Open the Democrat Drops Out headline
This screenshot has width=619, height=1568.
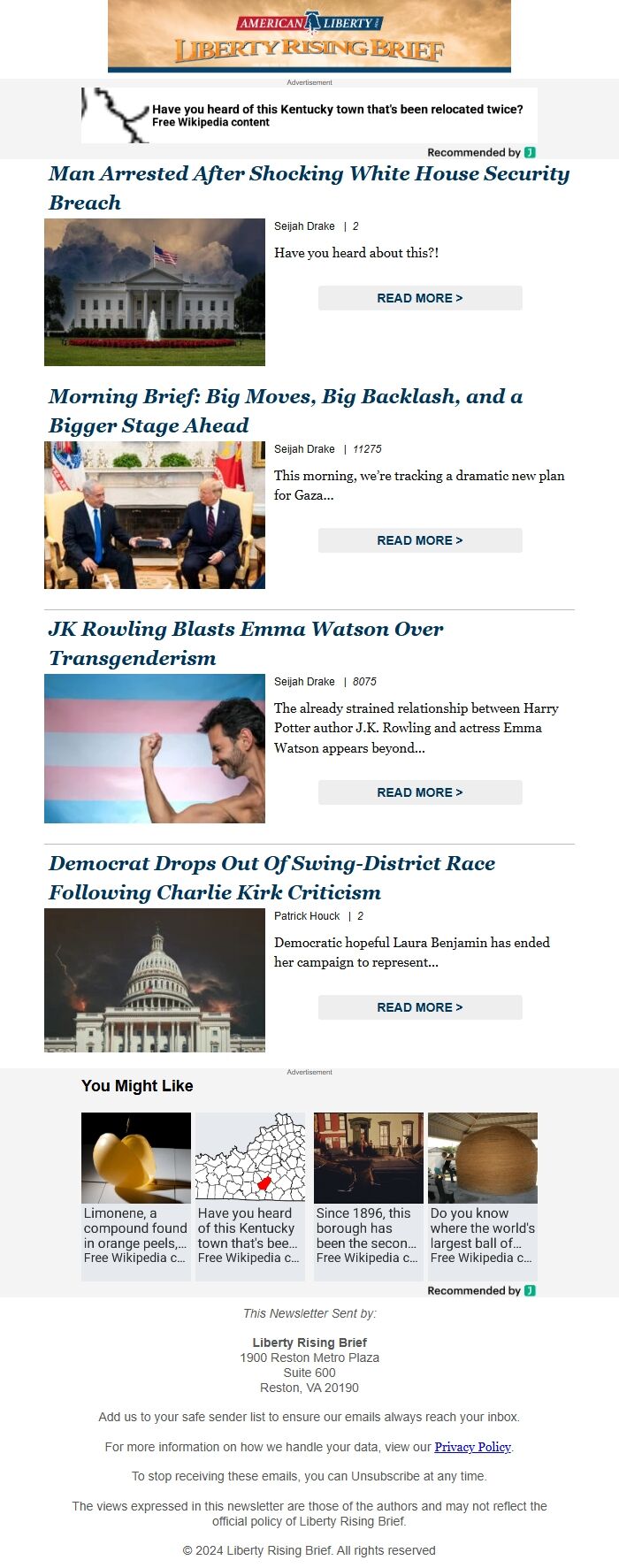coord(271,877)
